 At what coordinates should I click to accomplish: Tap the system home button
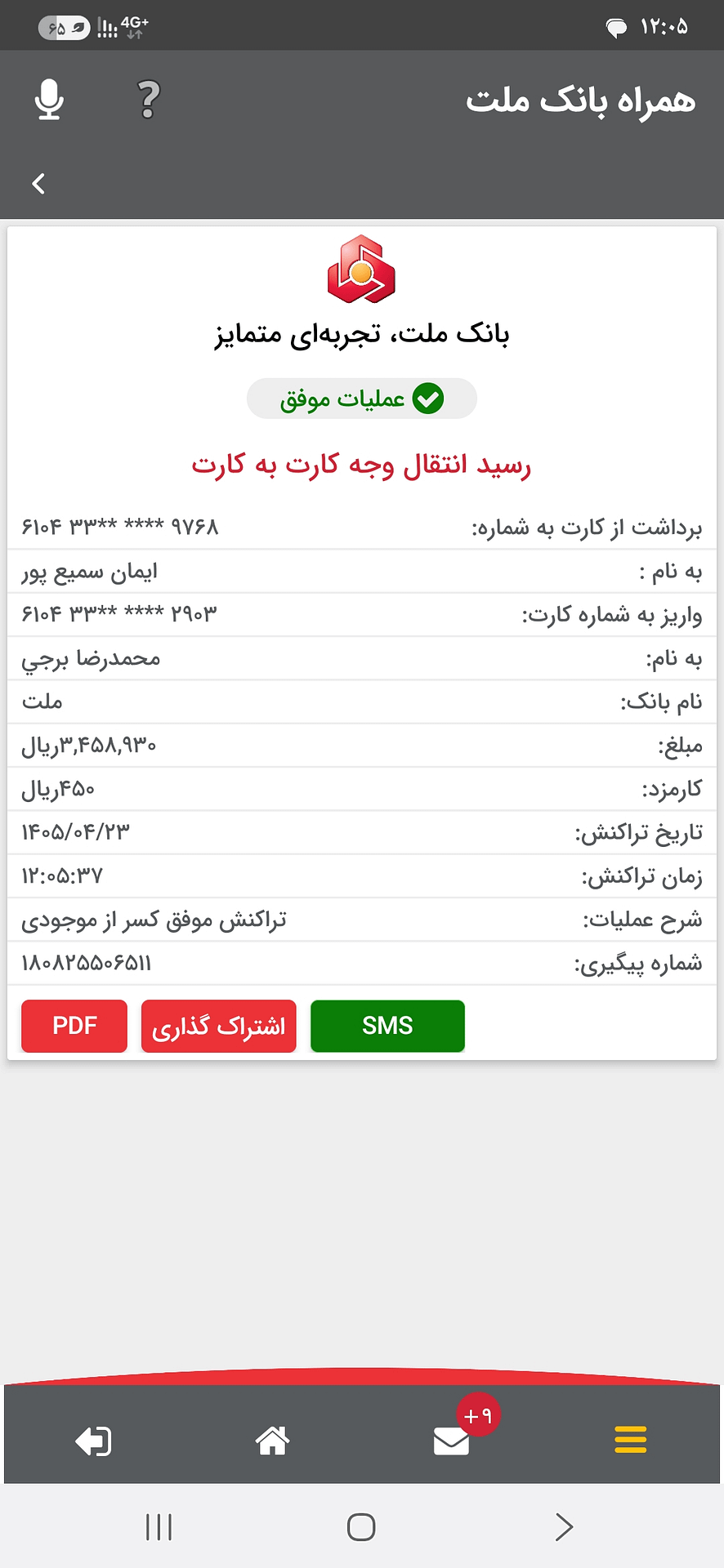(361, 1526)
